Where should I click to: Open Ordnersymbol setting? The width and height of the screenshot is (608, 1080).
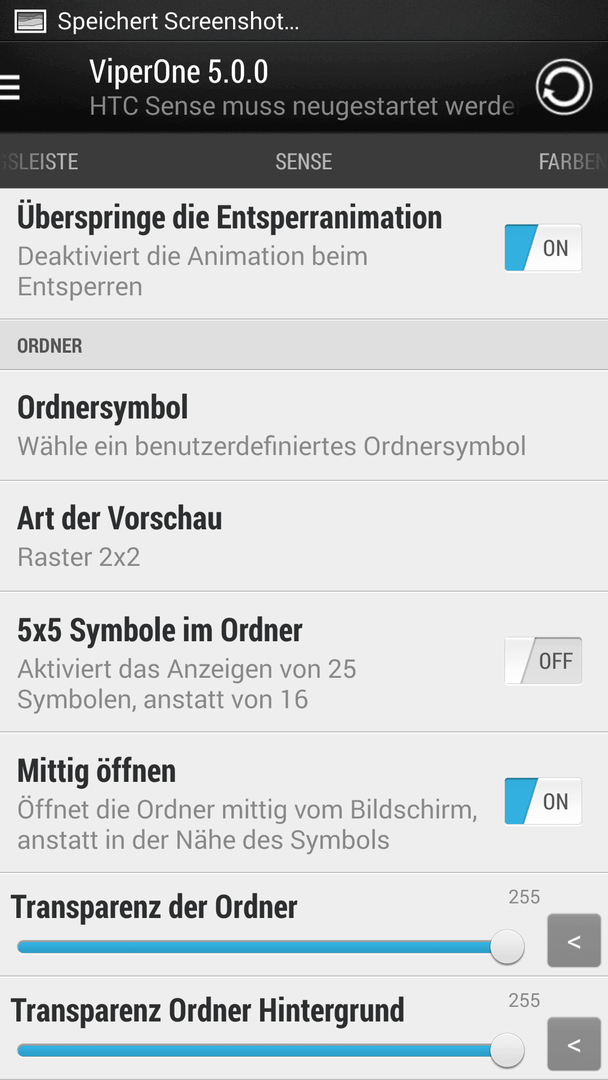pyautogui.click(x=304, y=426)
